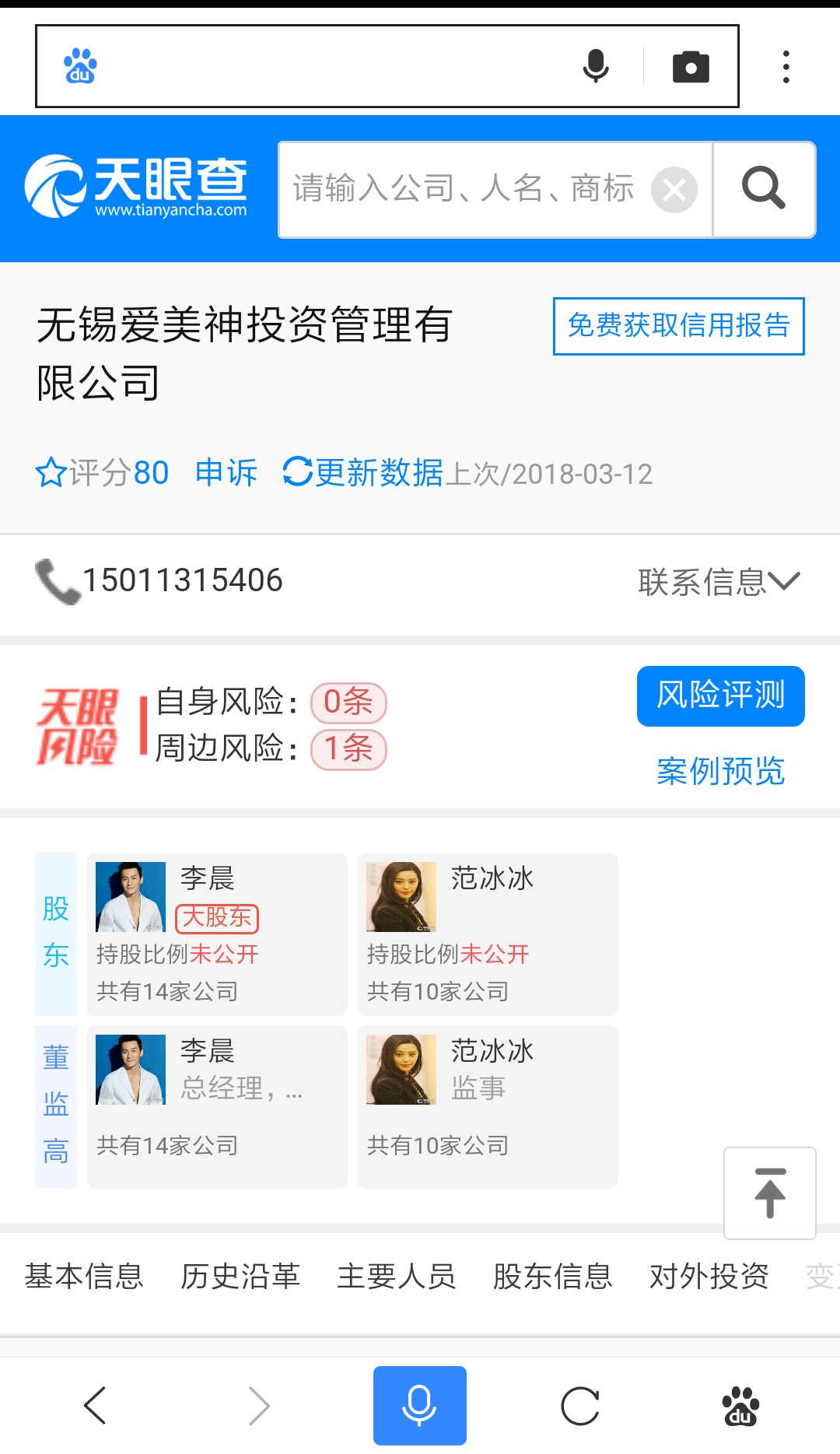The height and width of the screenshot is (1454, 840).
Task: Navigate back using the left arrow at bottom
Action: point(94,1404)
